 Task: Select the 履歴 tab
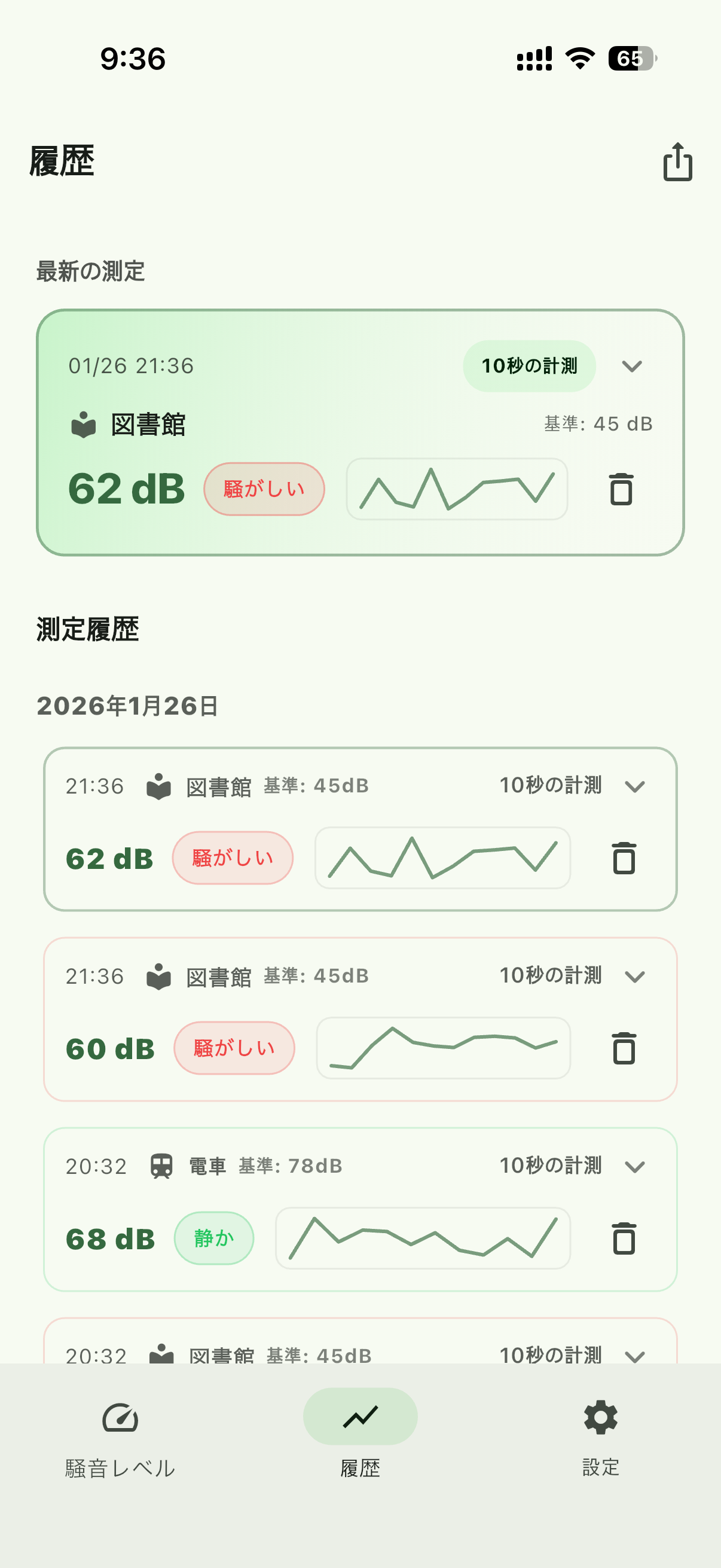coord(360,1440)
